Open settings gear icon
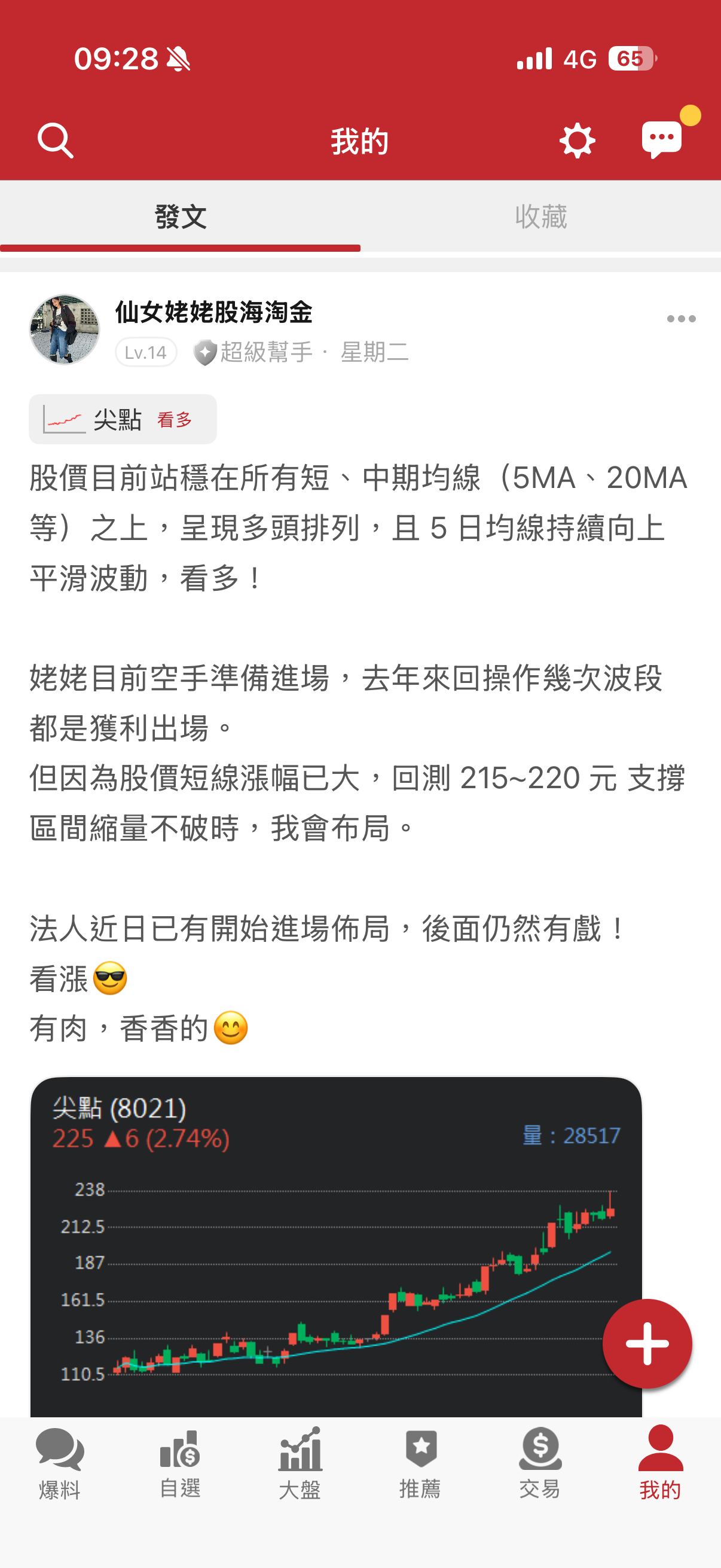 (x=576, y=141)
